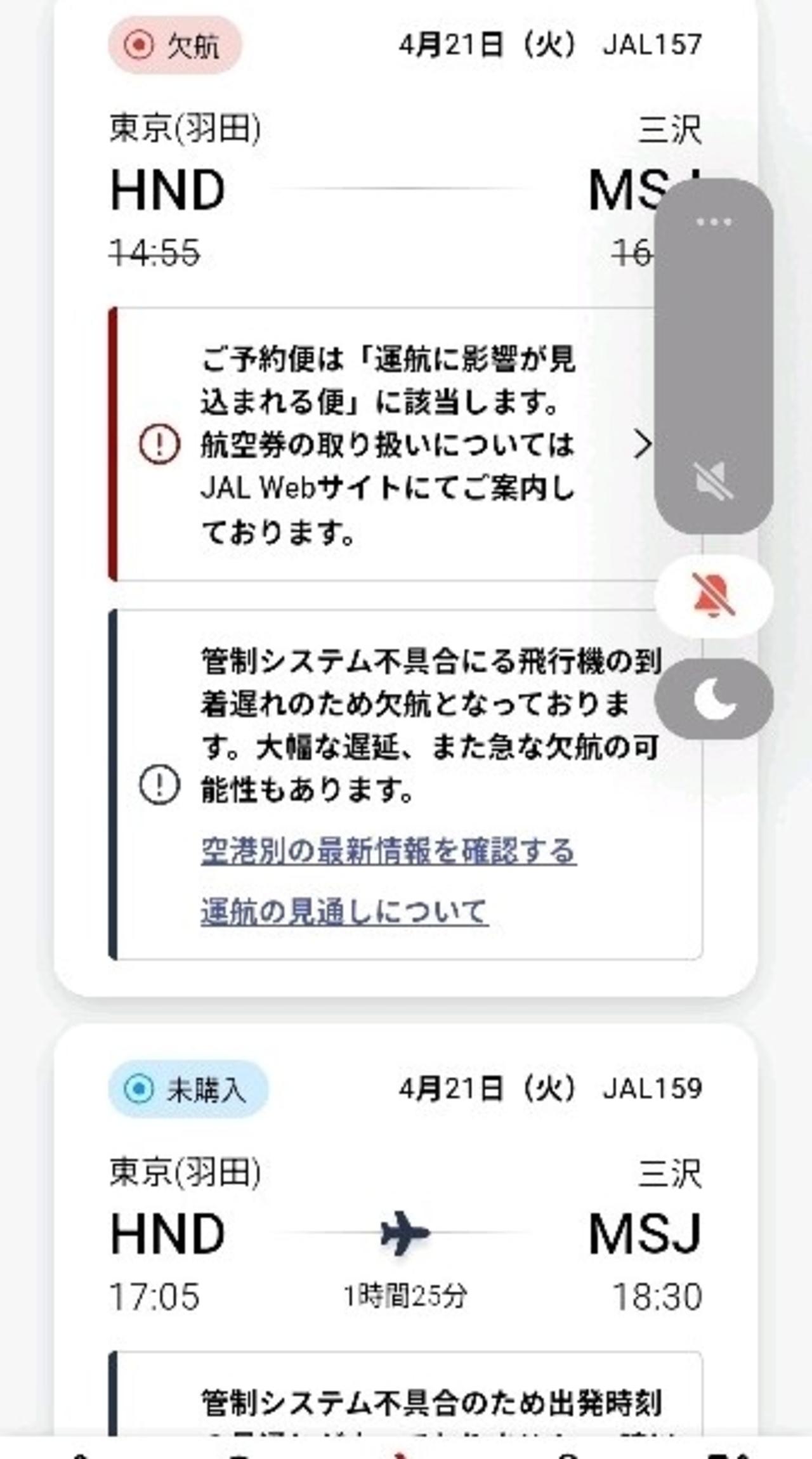The width and height of the screenshot is (812, 1459).
Task: Toggle do-not-disturb moon button
Action: click(x=714, y=699)
